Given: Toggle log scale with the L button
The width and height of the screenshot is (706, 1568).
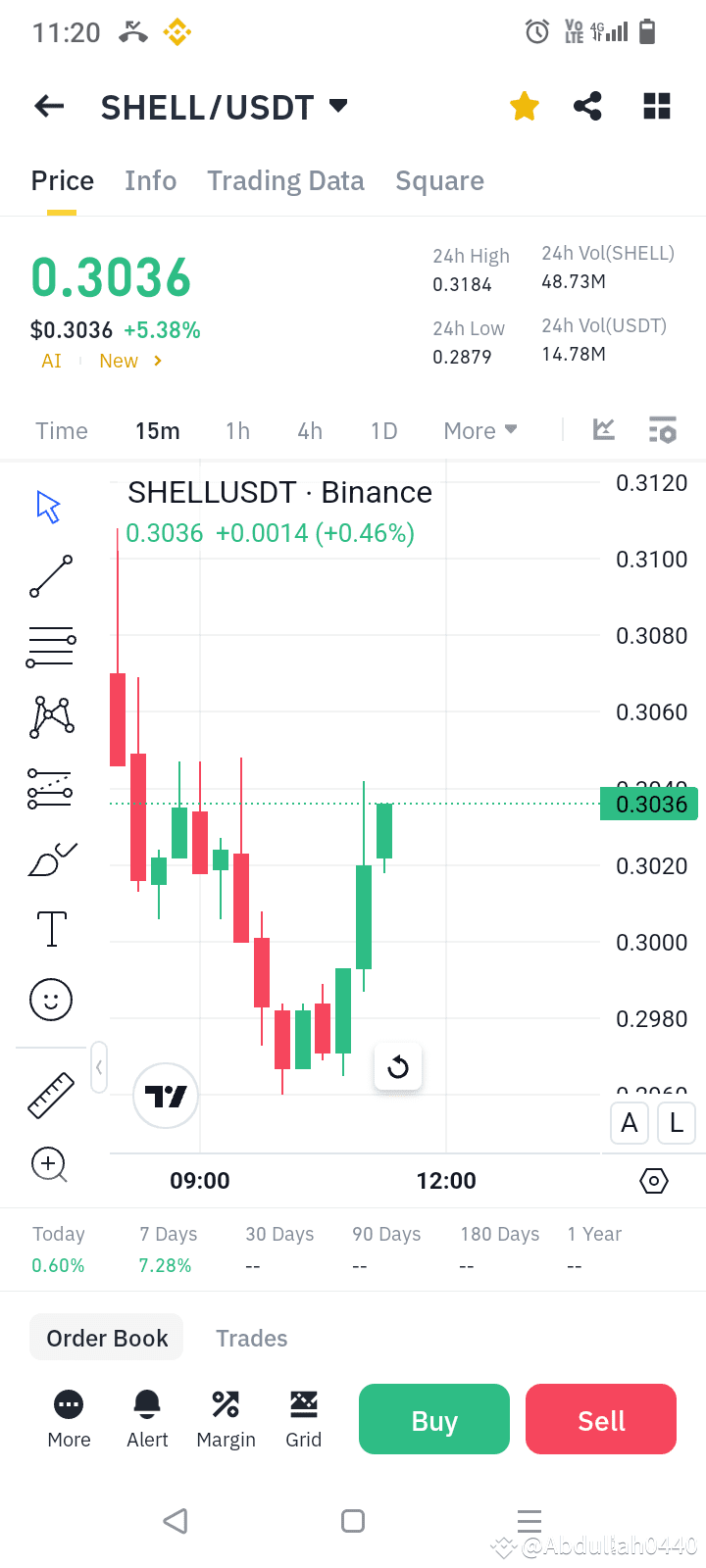Looking at the screenshot, I should click(x=676, y=1123).
